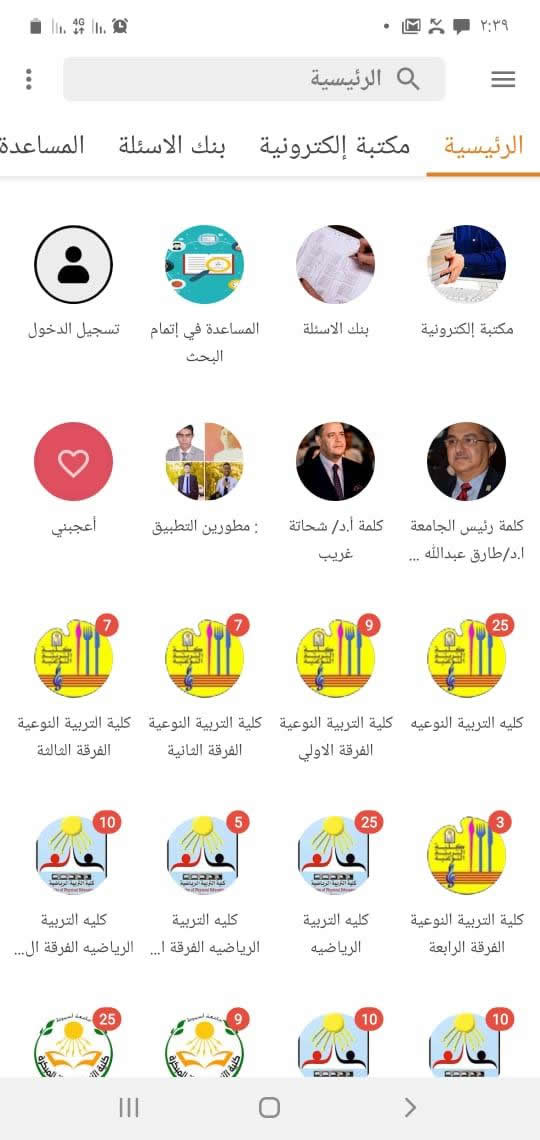
Task: Tap the أعجبني heart button
Action: (73, 462)
